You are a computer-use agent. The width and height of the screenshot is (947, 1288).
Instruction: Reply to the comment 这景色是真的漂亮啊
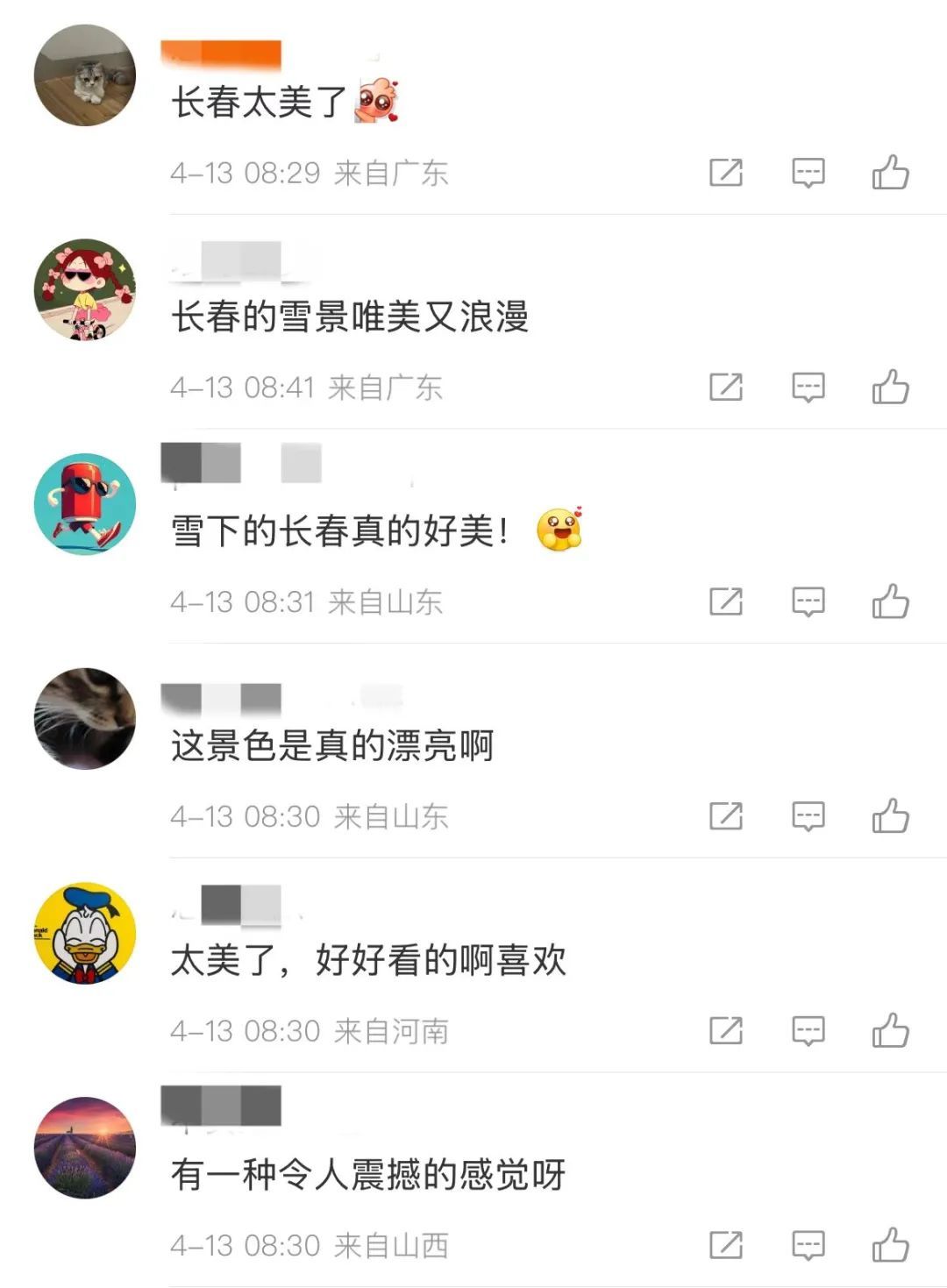point(808,816)
